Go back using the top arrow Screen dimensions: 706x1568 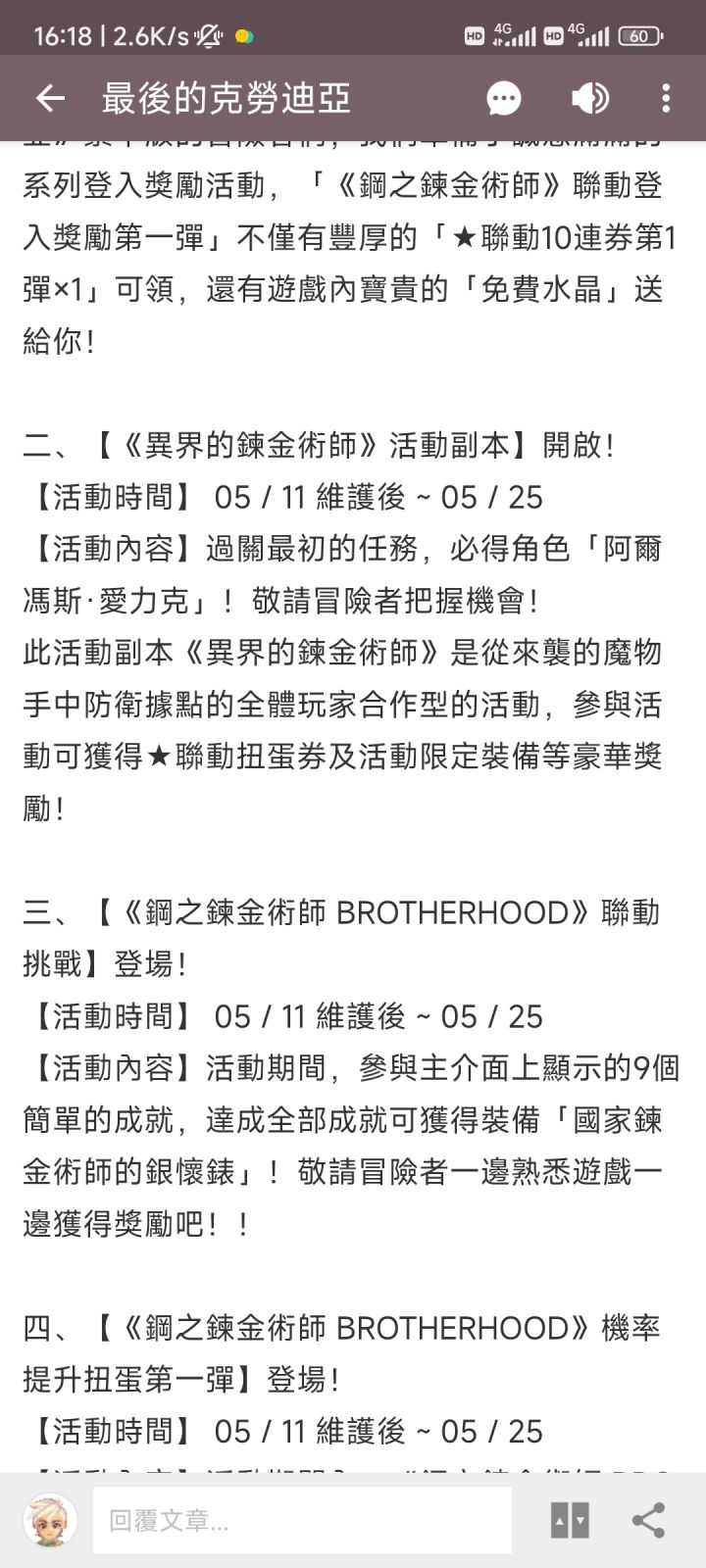pos(50,98)
